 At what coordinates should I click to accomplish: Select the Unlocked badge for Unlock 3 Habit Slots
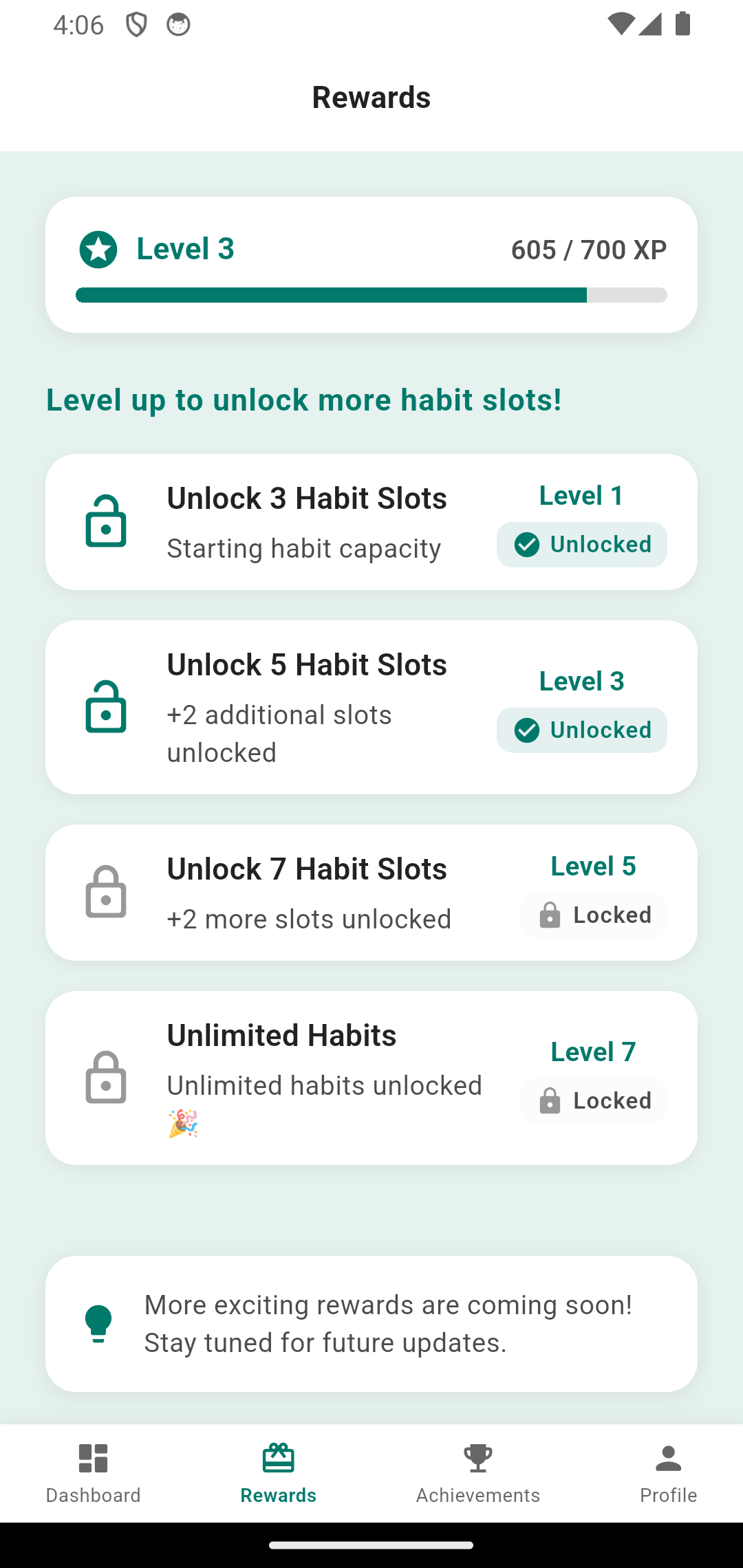click(x=581, y=544)
